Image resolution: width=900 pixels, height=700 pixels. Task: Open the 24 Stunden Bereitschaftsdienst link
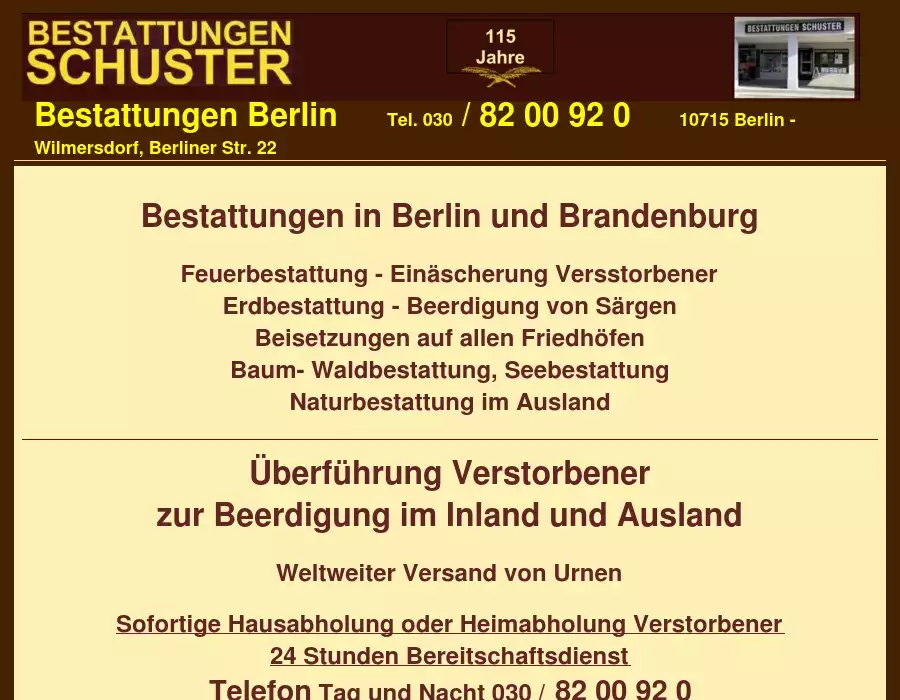[x=449, y=656]
